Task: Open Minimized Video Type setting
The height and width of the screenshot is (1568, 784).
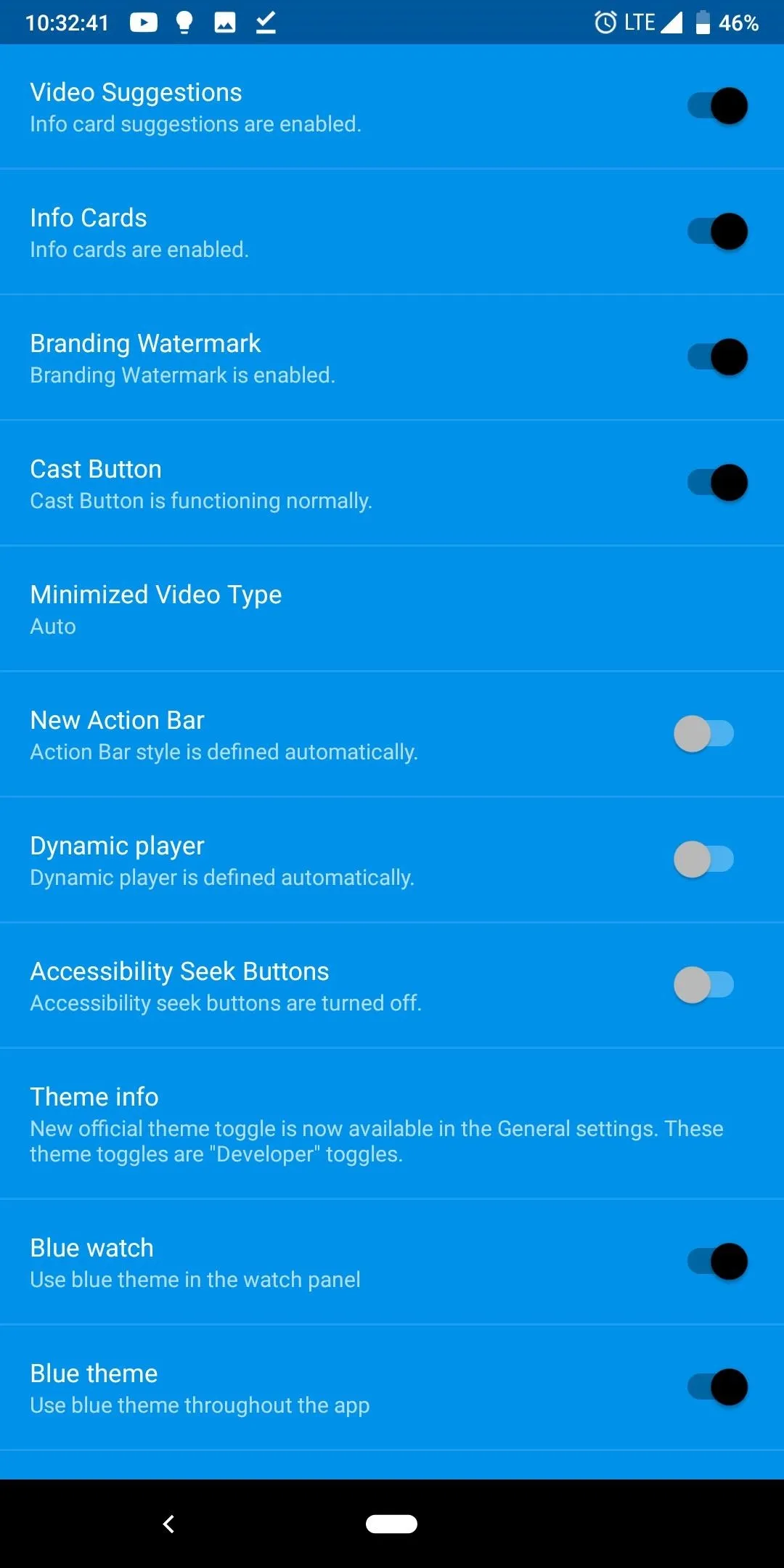Action: (392, 608)
